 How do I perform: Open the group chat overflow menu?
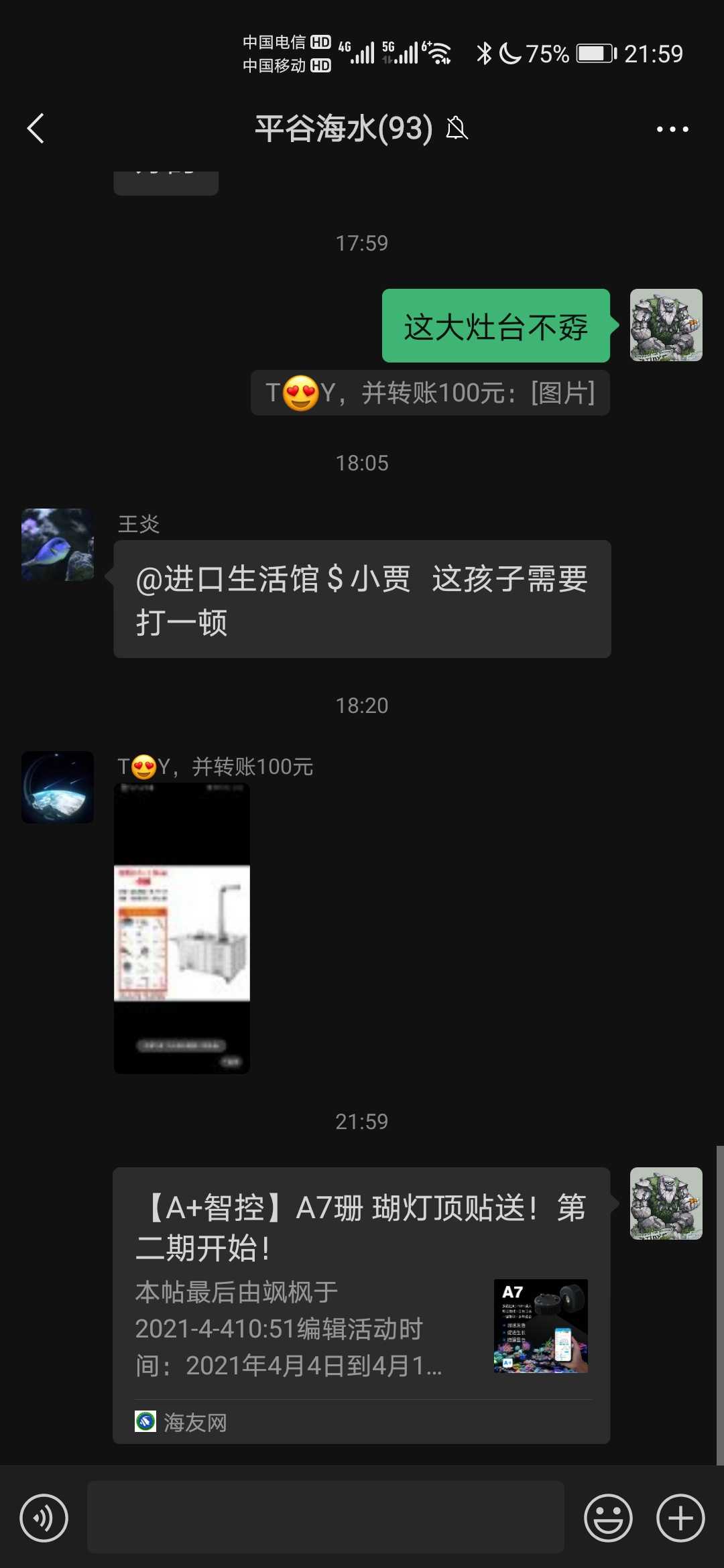(x=672, y=129)
